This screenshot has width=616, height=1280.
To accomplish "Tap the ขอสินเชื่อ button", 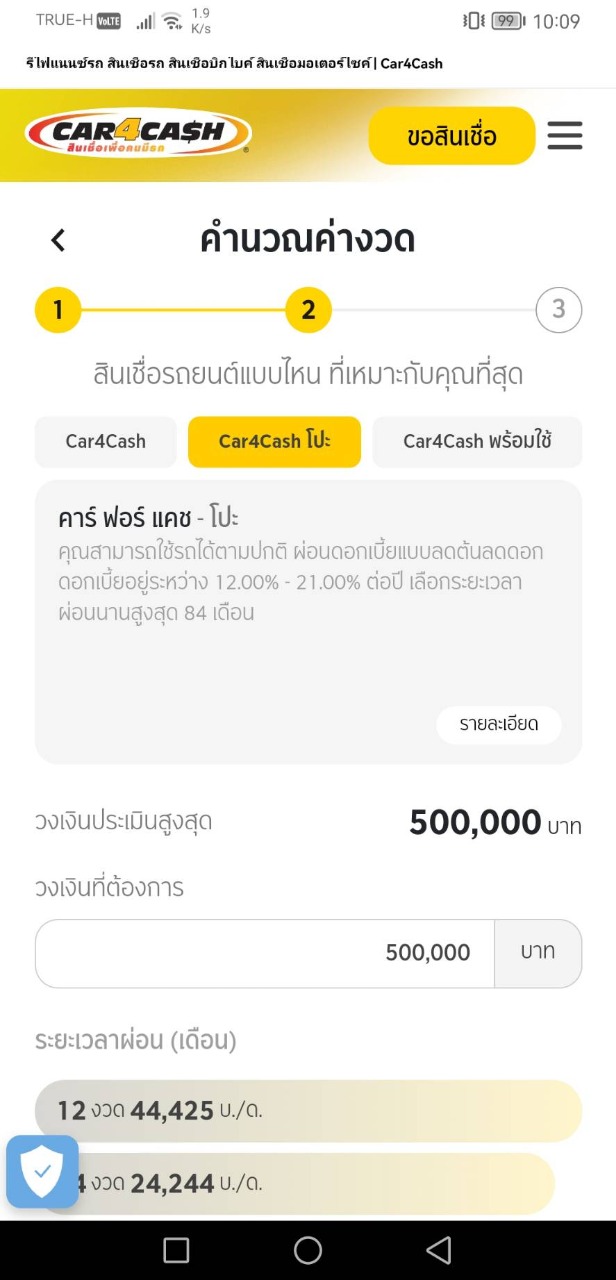I will click(x=451, y=136).
